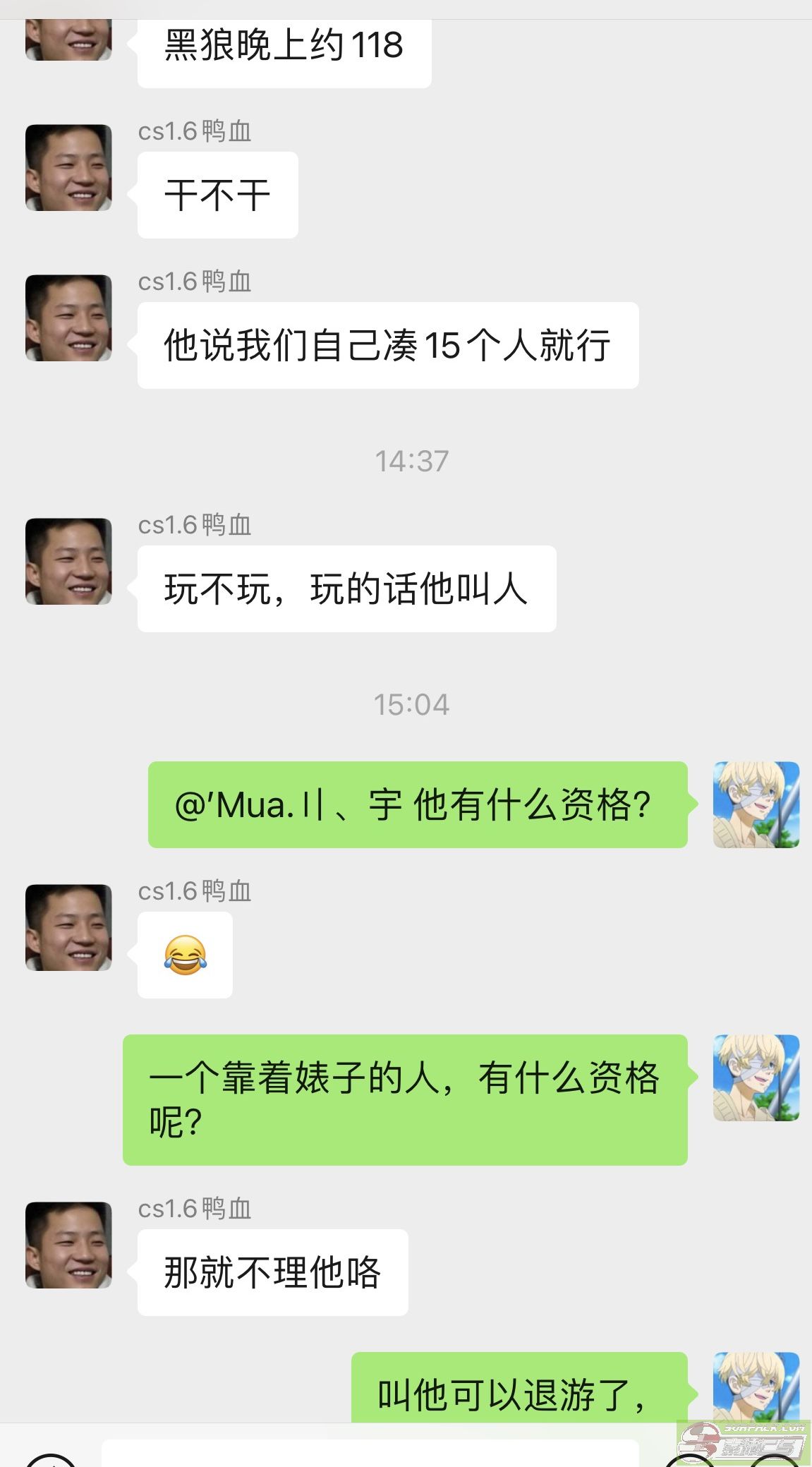Open avatar beside "玩不玩，玩的话他叫人"

(x=68, y=562)
